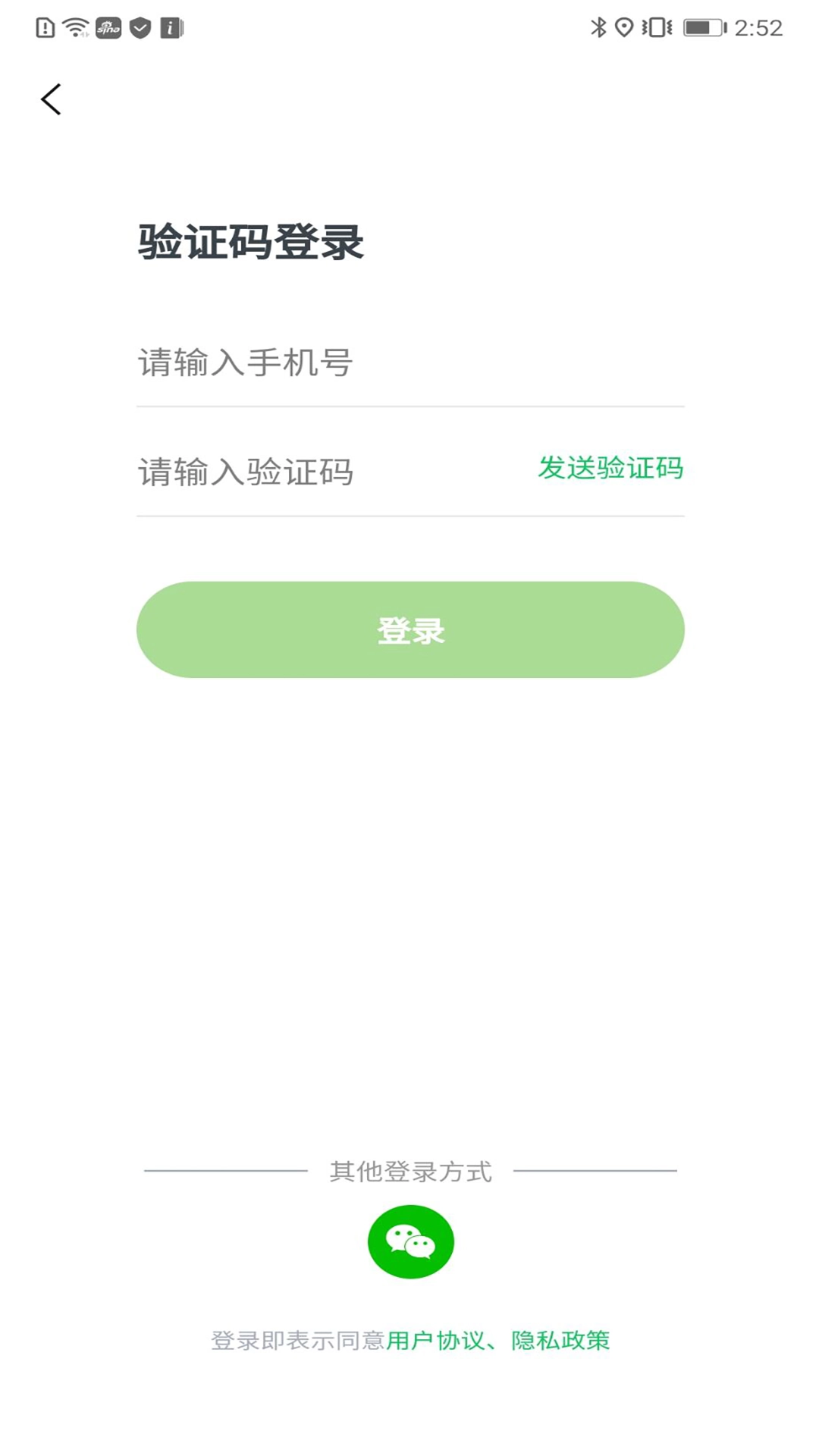Log in with WeChat

[x=409, y=1241]
